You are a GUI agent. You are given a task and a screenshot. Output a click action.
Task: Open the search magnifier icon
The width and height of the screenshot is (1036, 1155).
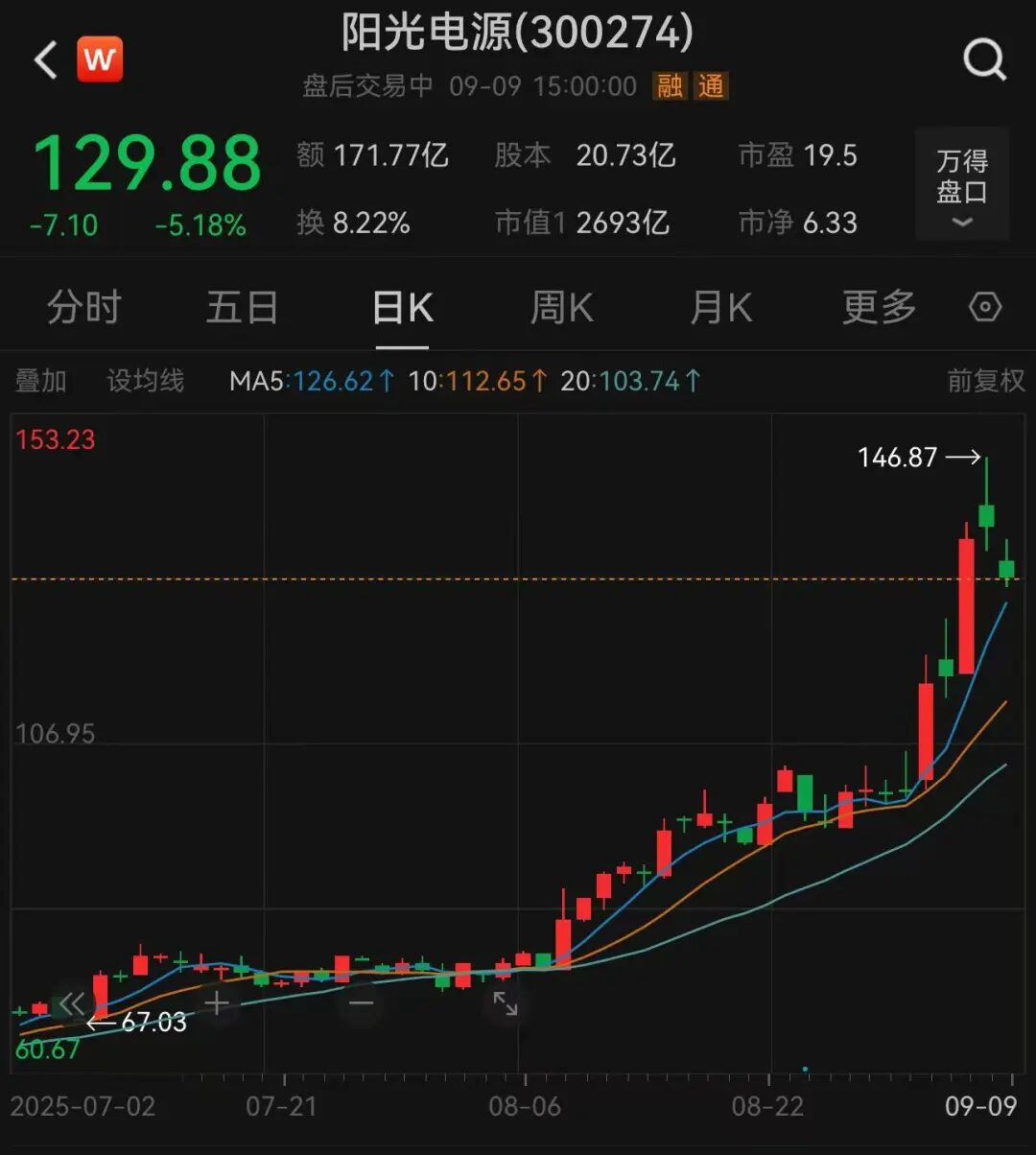point(984,59)
